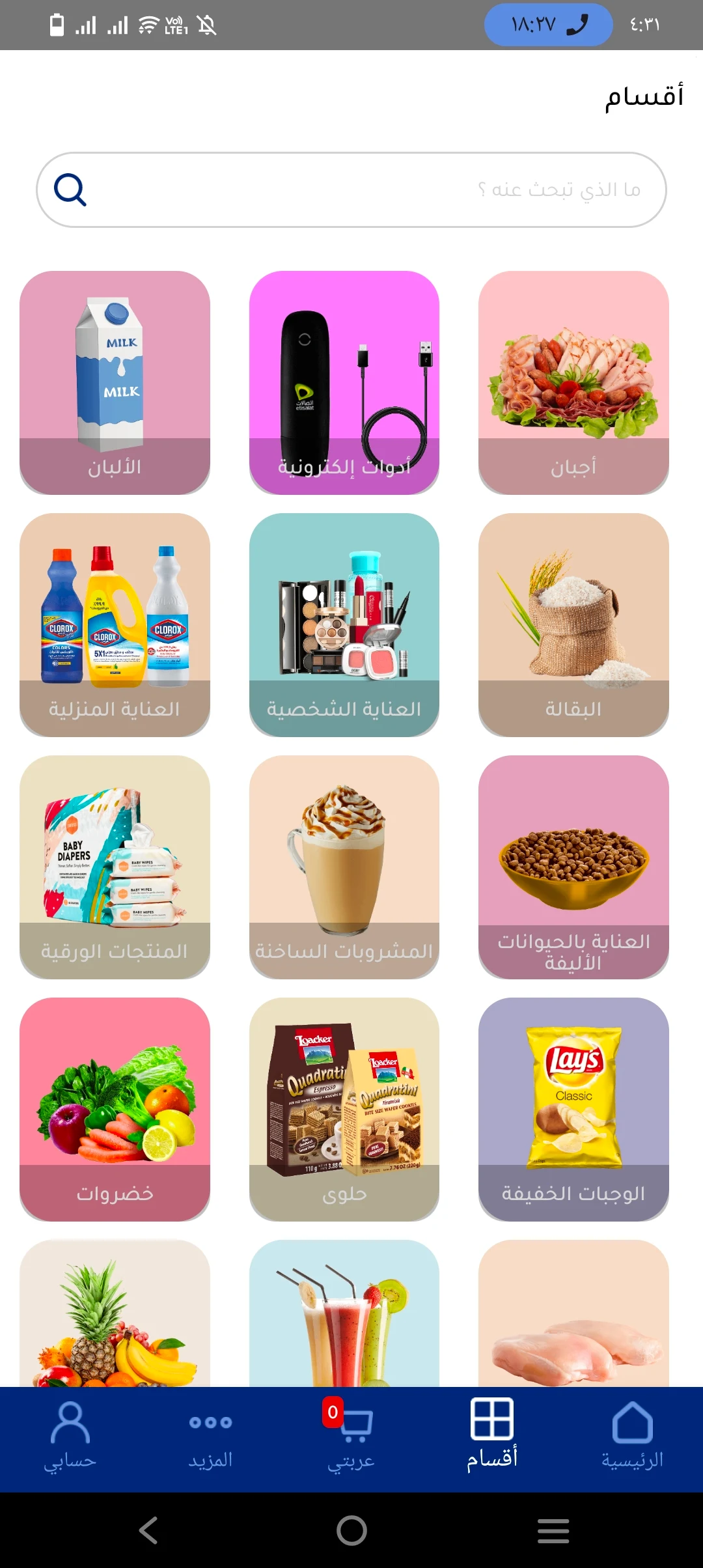Open the أجبان cheese category
Image resolution: width=703 pixels, height=1568 pixels.
click(573, 383)
